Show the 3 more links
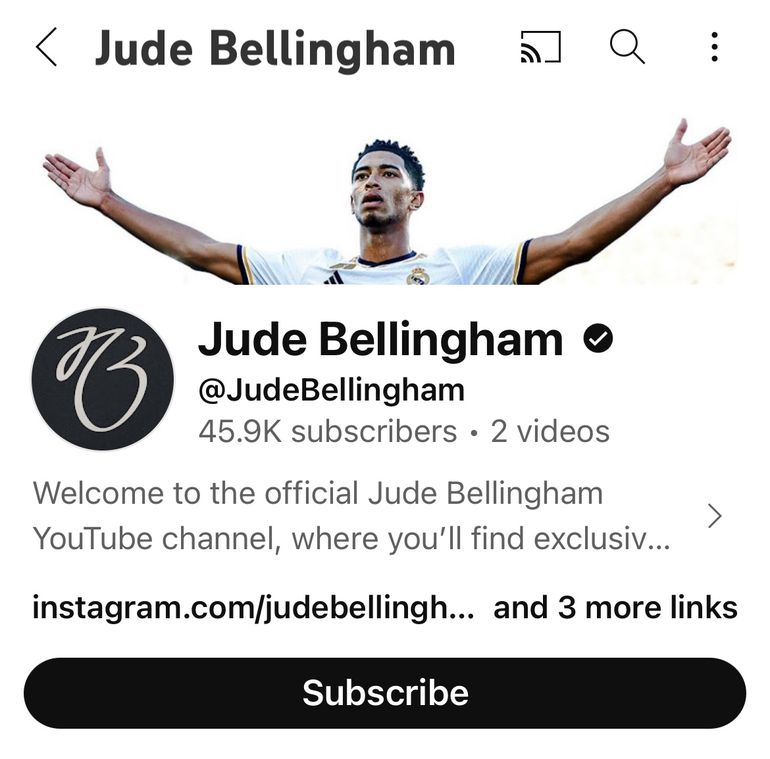 (615, 607)
